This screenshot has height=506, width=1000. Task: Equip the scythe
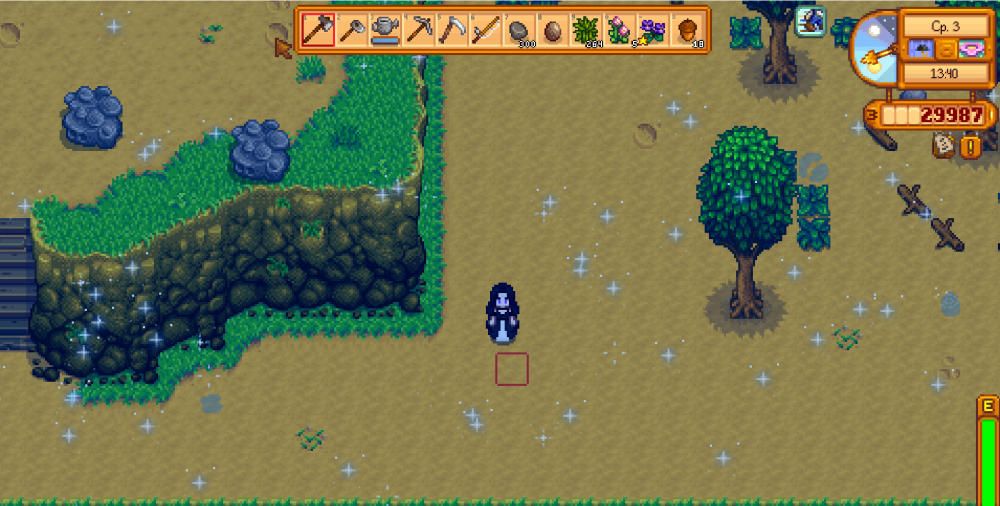[x=452, y=30]
